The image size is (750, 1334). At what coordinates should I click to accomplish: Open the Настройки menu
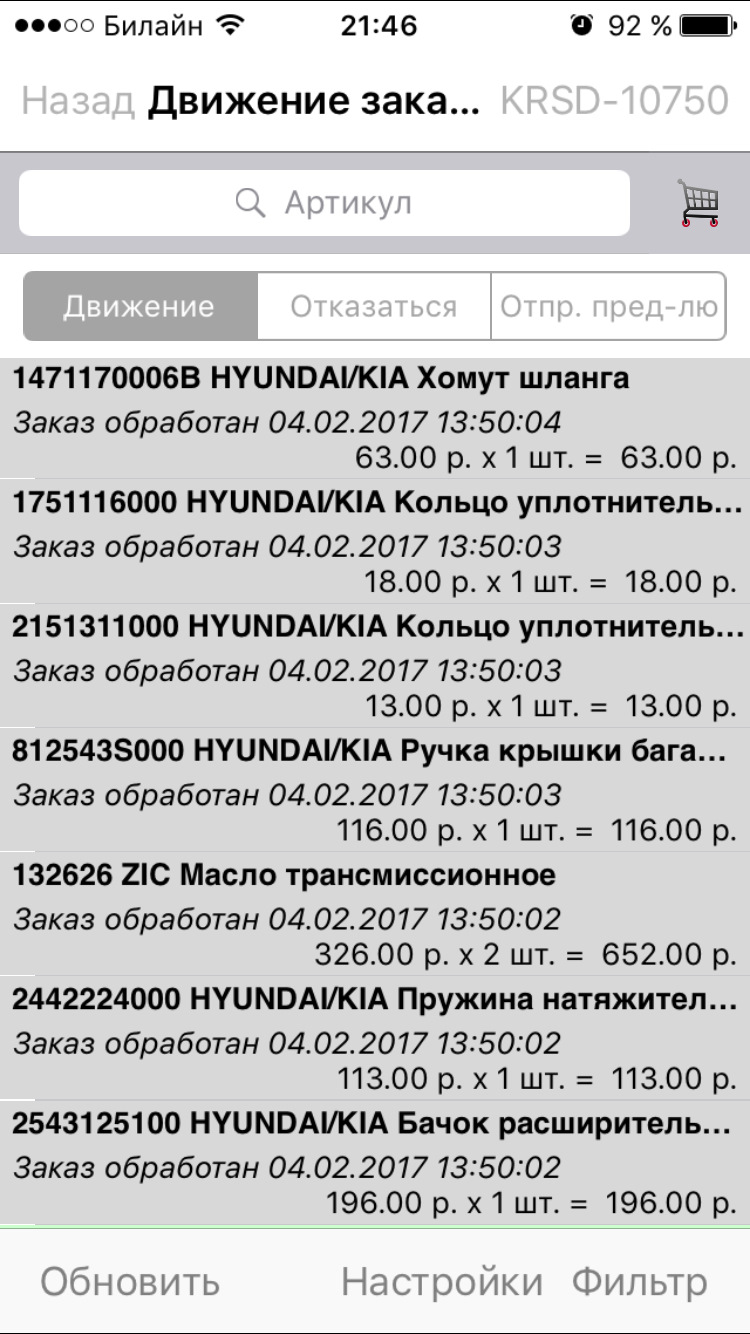pyautogui.click(x=444, y=1280)
